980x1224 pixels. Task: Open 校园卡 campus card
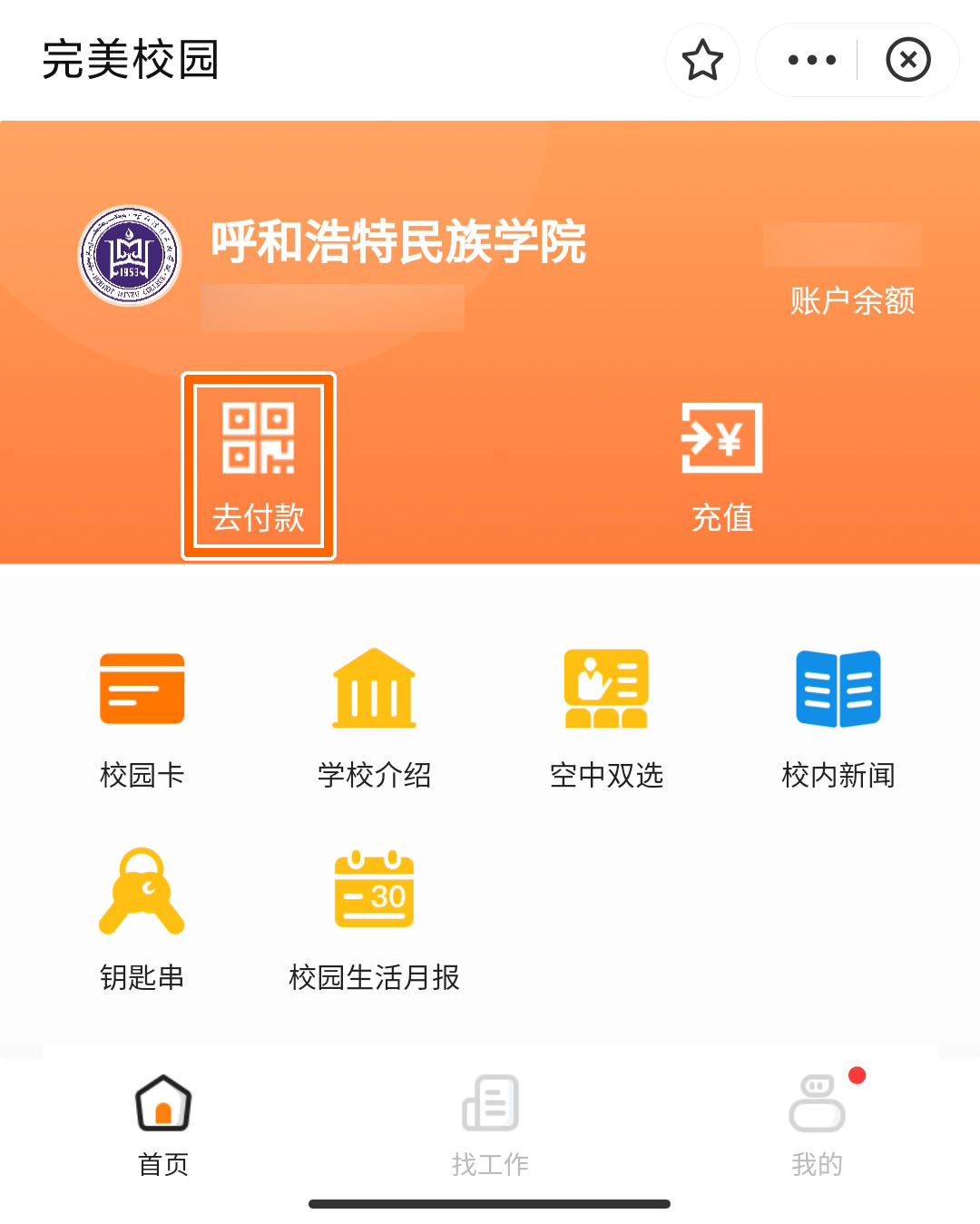(x=142, y=717)
